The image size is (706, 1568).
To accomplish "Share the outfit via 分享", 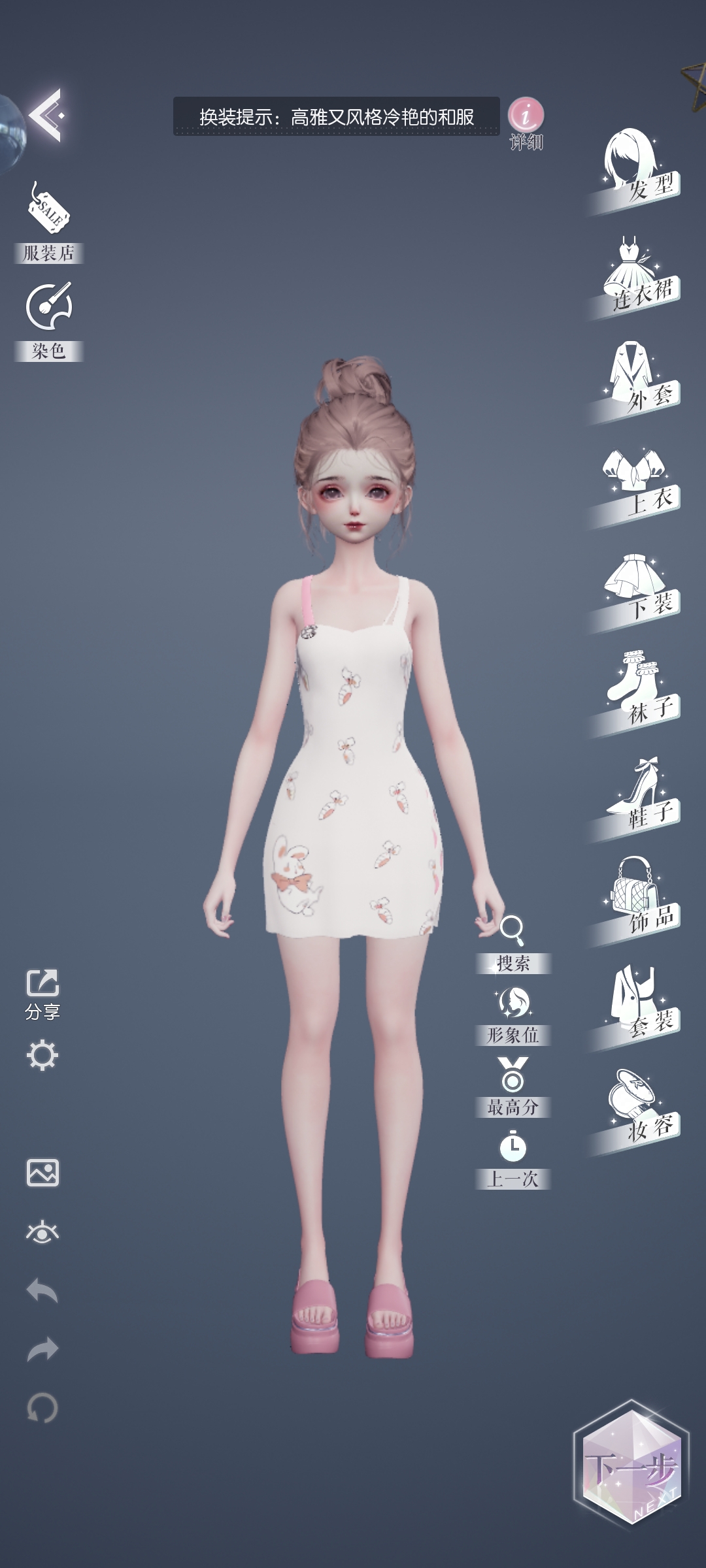I will pos(42,994).
